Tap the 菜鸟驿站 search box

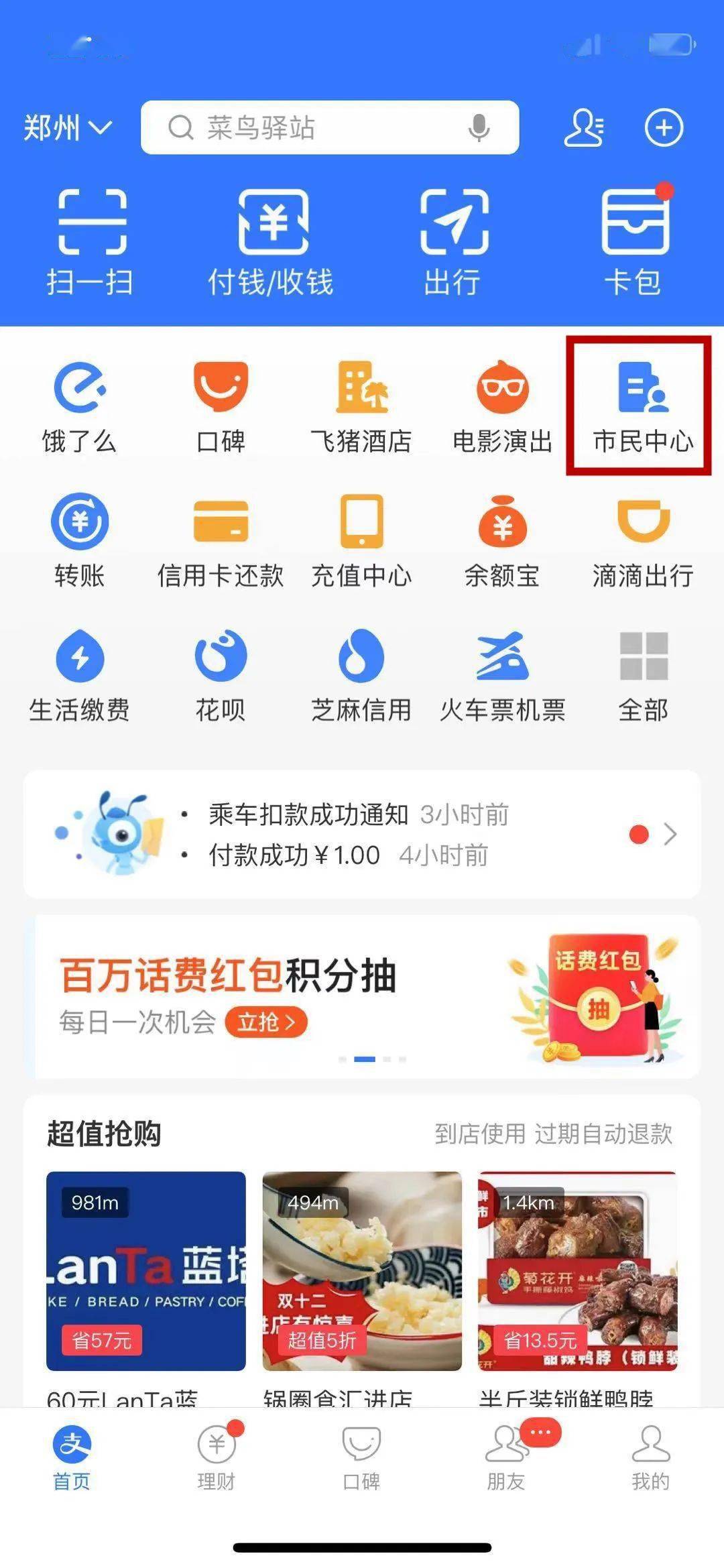pos(330,127)
